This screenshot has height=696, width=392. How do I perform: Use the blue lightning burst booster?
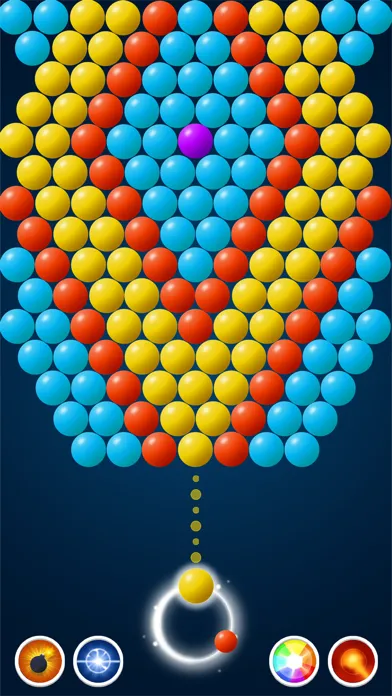click(x=98, y=661)
